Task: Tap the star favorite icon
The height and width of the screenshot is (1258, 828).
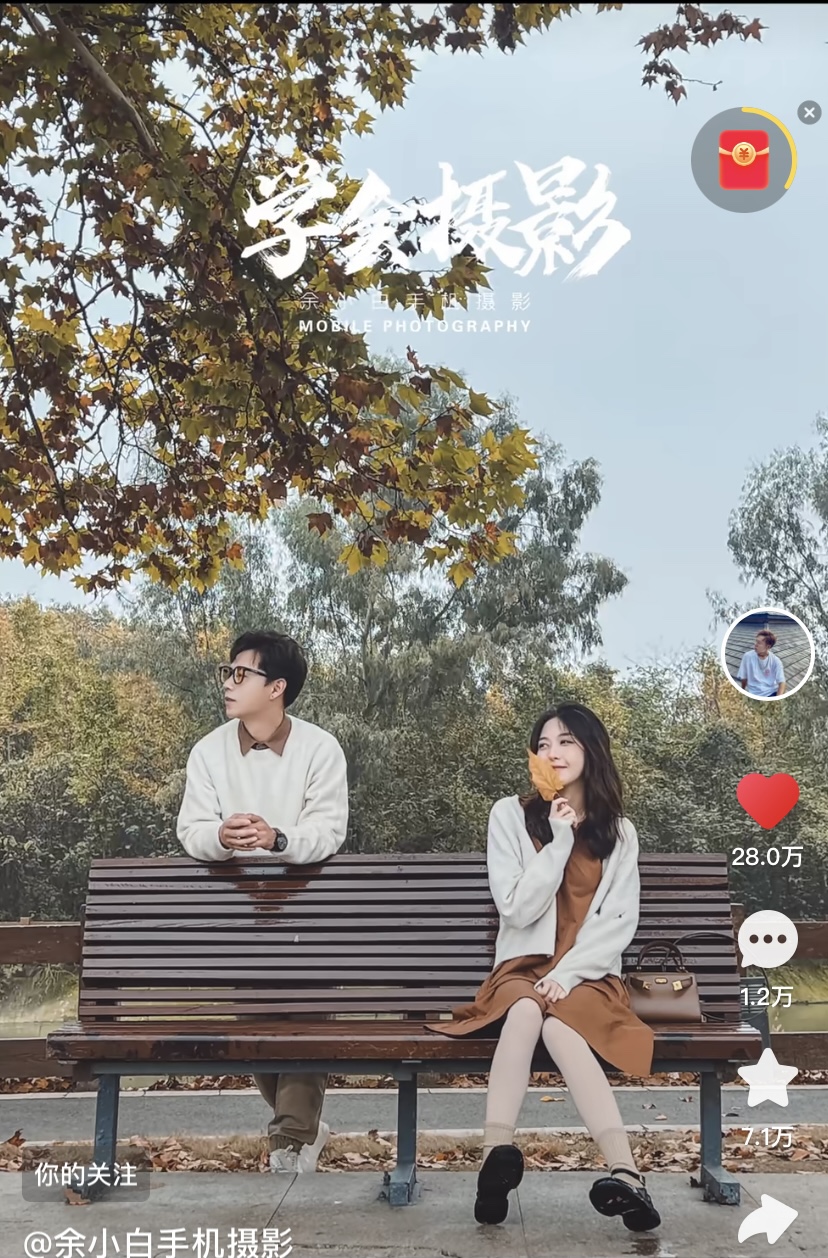Action: tap(768, 1079)
